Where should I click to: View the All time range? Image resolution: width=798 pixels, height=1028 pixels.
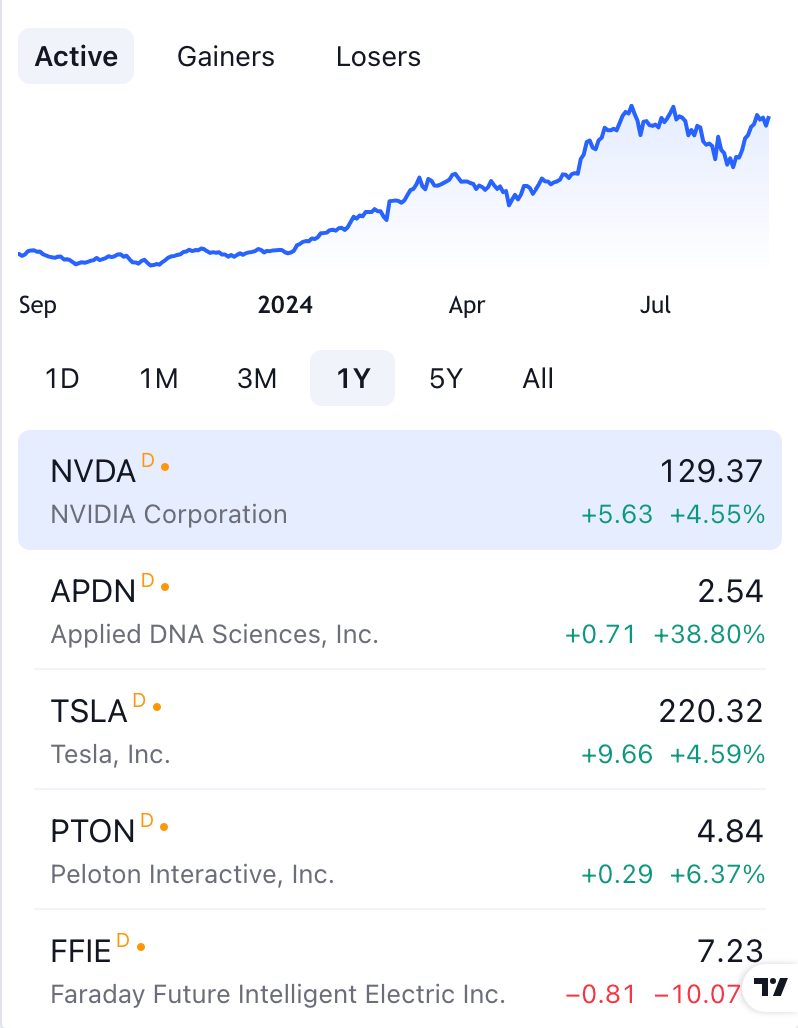coord(538,379)
